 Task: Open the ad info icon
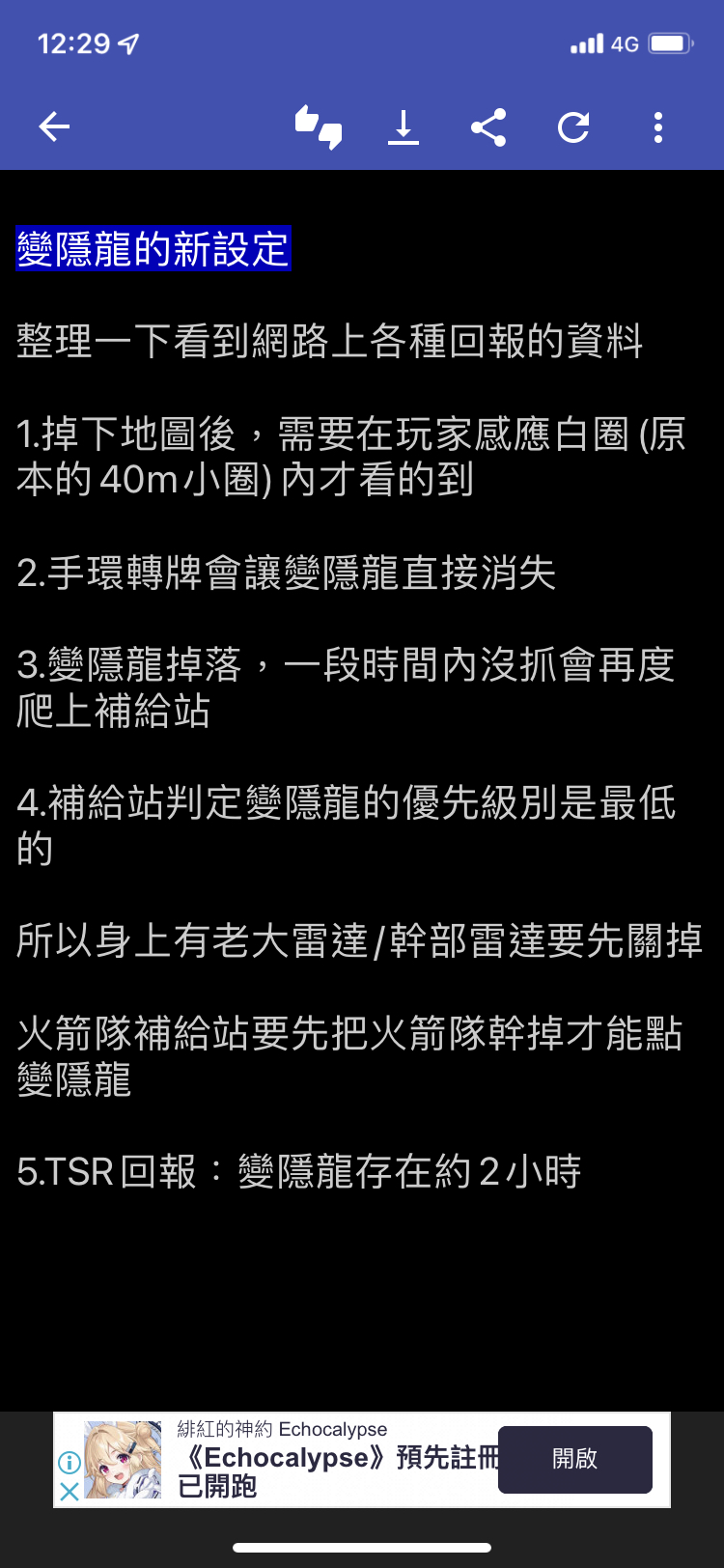pyautogui.click(x=69, y=1463)
